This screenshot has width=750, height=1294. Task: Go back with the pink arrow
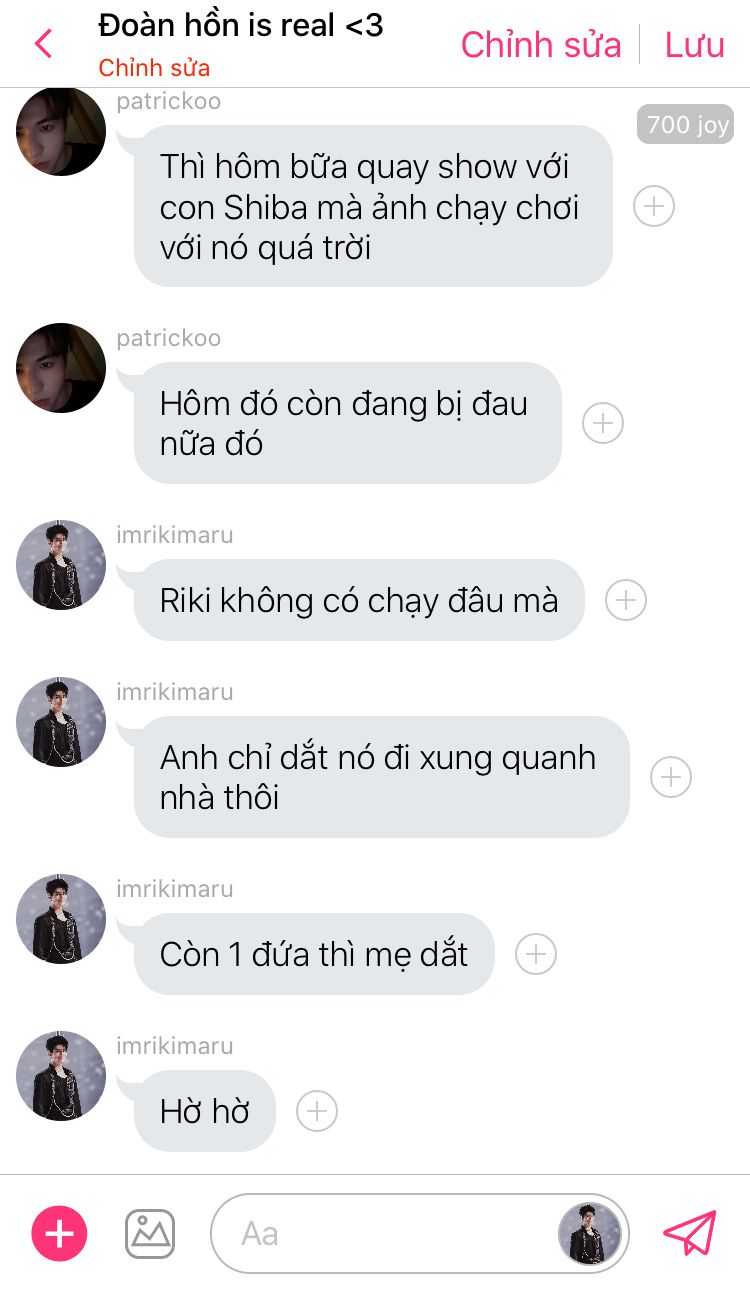coord(43,44)
